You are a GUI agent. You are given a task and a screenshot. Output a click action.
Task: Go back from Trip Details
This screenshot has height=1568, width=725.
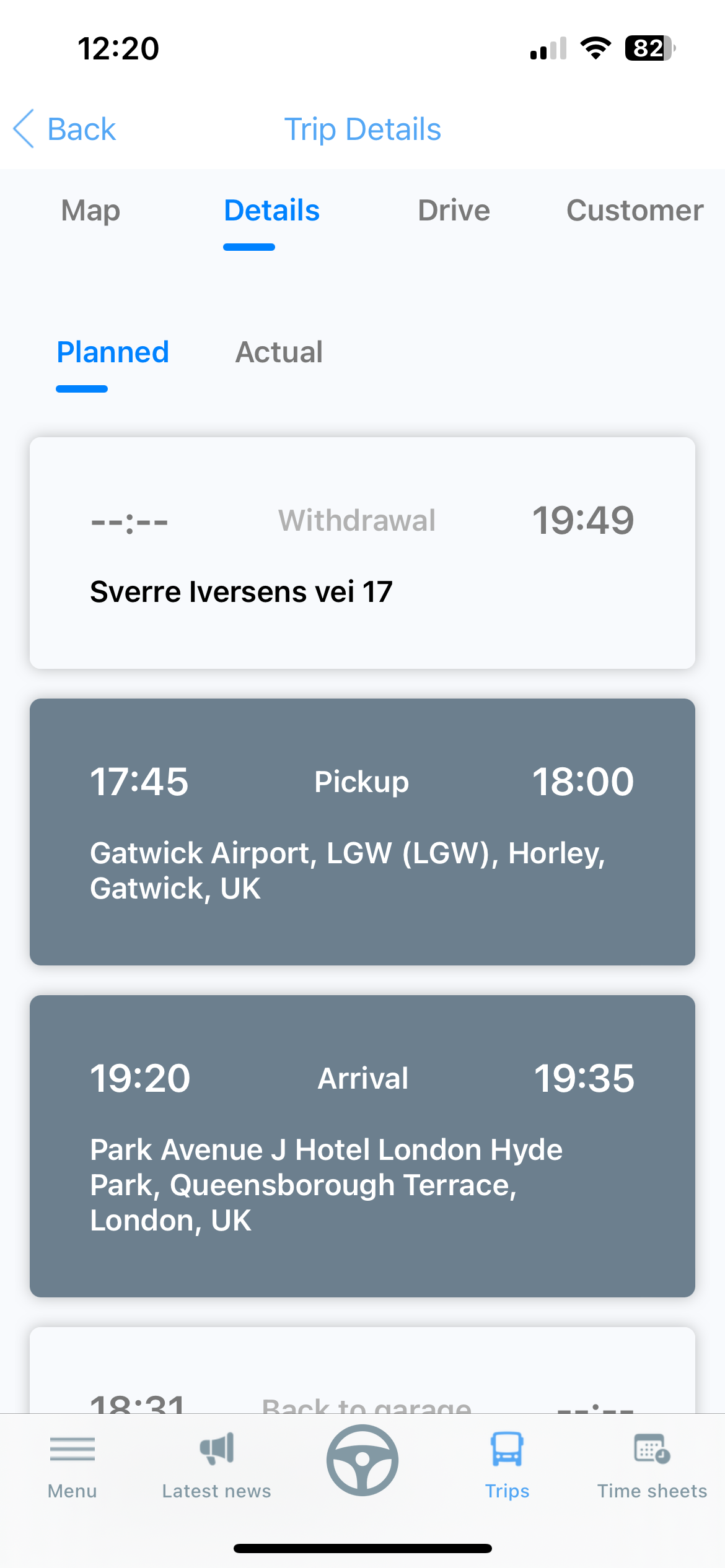pos(64,129)
